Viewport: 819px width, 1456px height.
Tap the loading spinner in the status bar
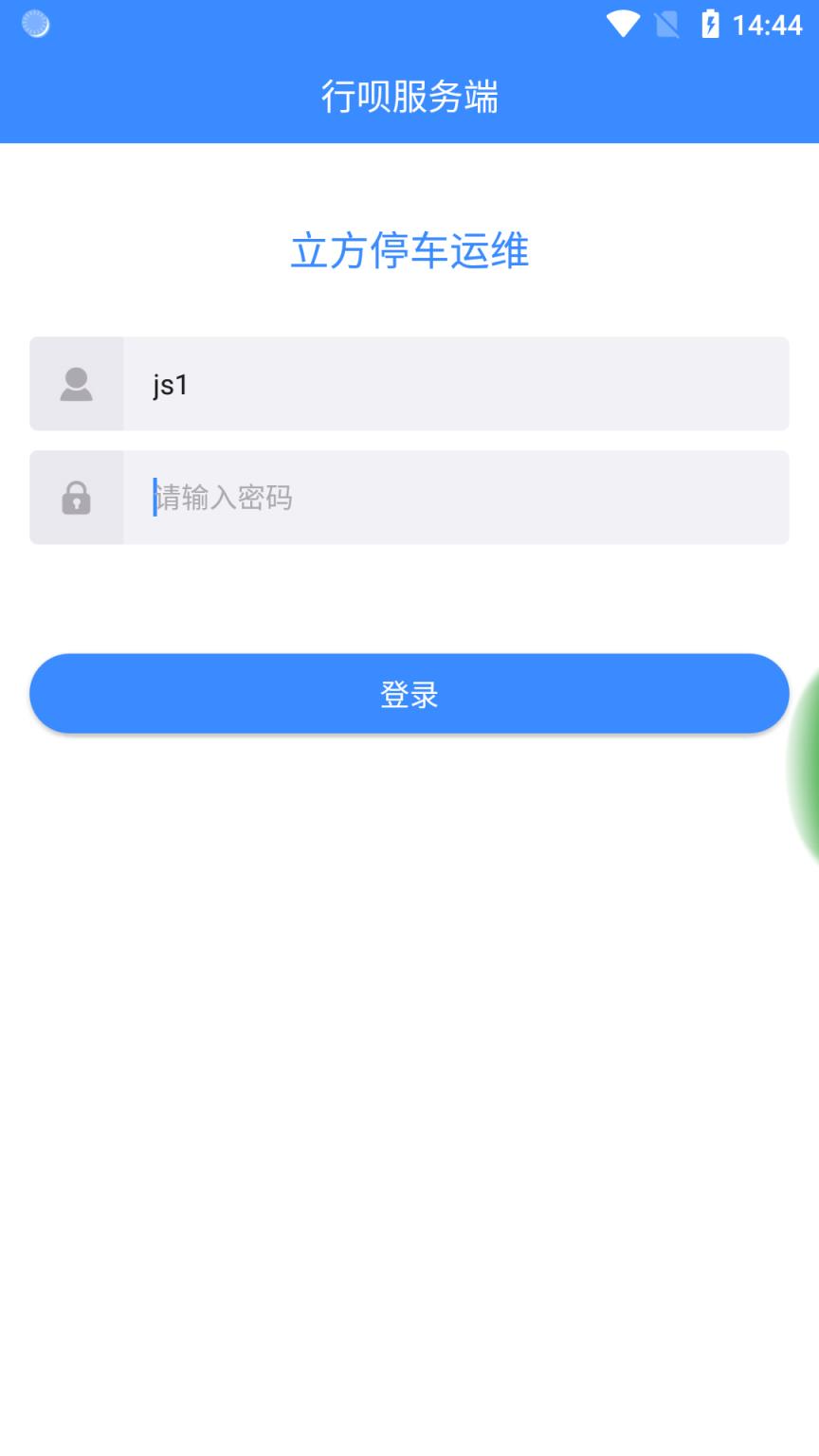(34, 24)
